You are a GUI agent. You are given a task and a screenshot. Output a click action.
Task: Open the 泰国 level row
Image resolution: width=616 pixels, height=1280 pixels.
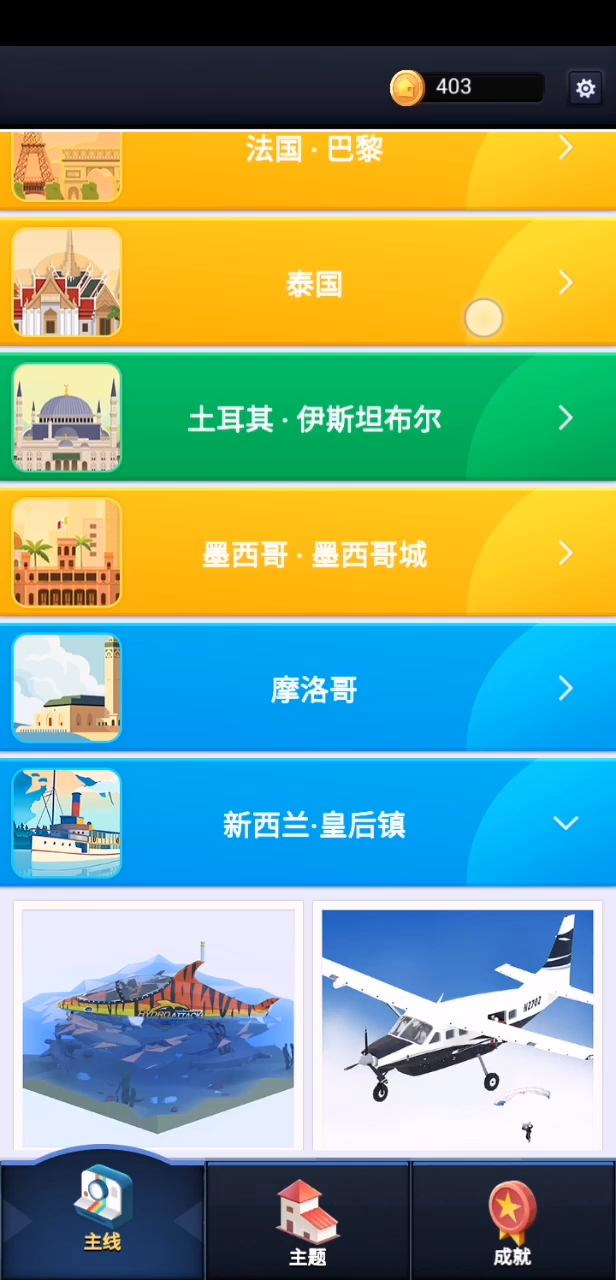(313, 283)
